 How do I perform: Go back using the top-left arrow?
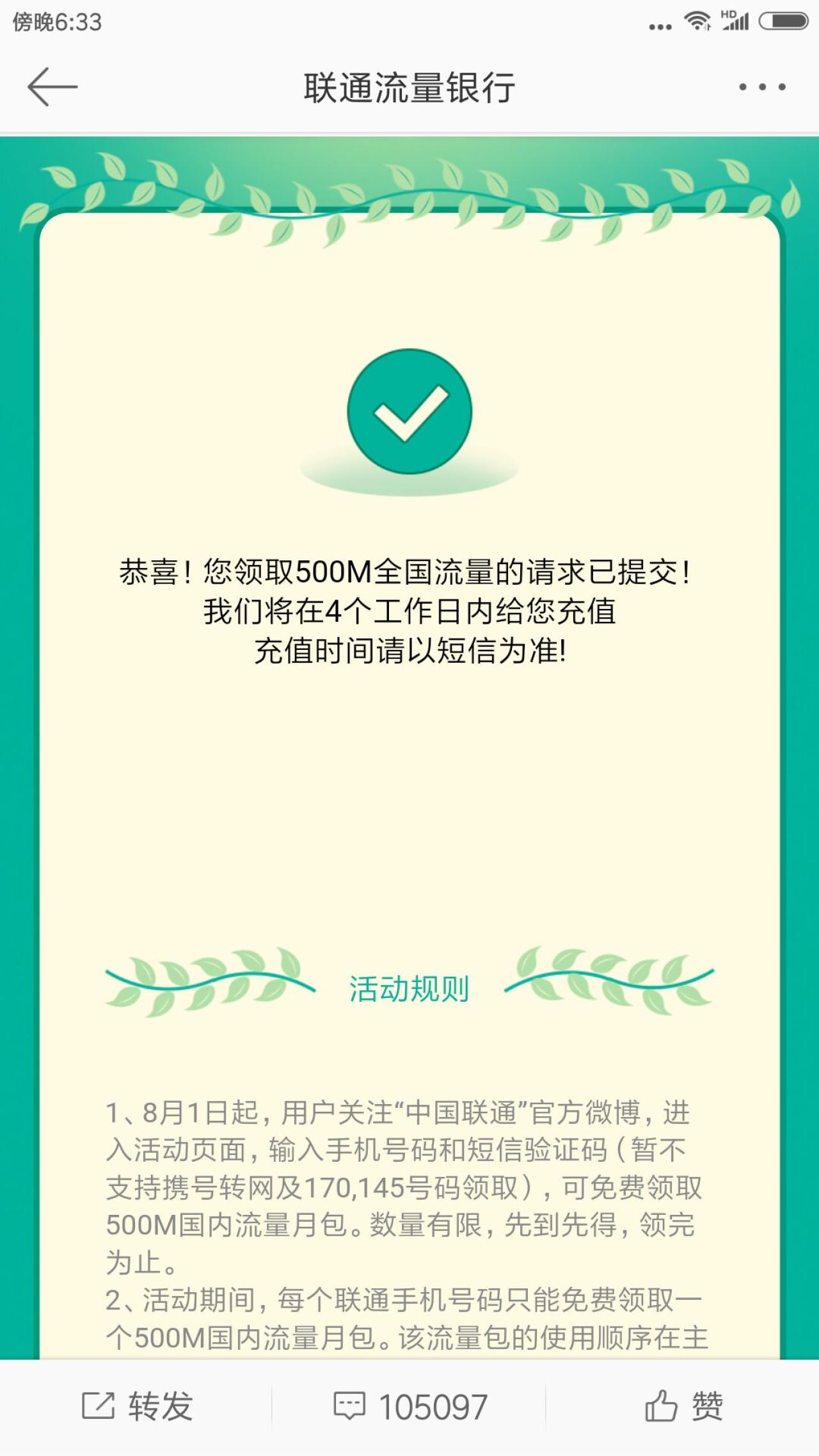click(52, 87)
